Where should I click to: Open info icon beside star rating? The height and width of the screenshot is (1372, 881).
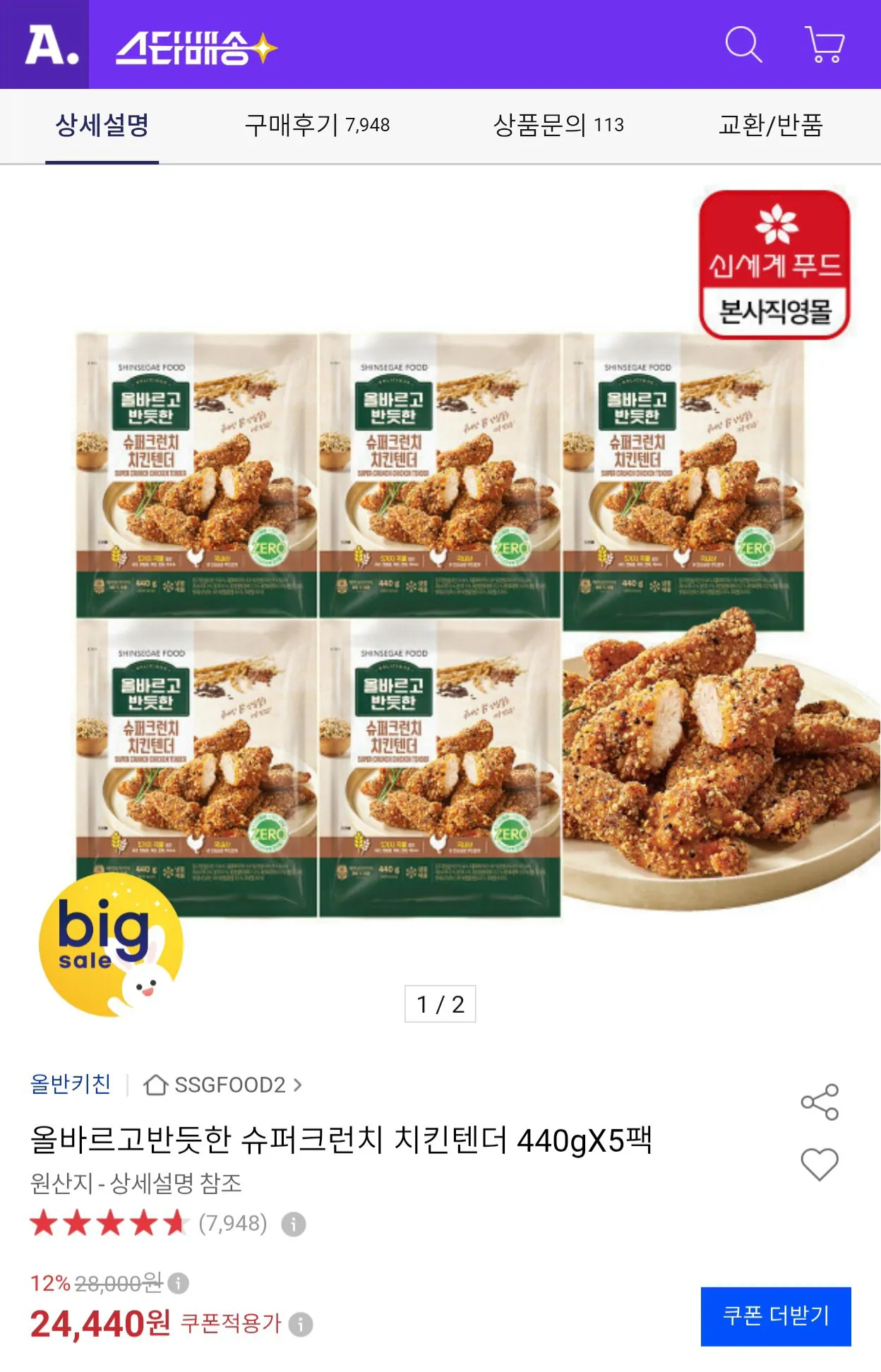pos(294,1224)
